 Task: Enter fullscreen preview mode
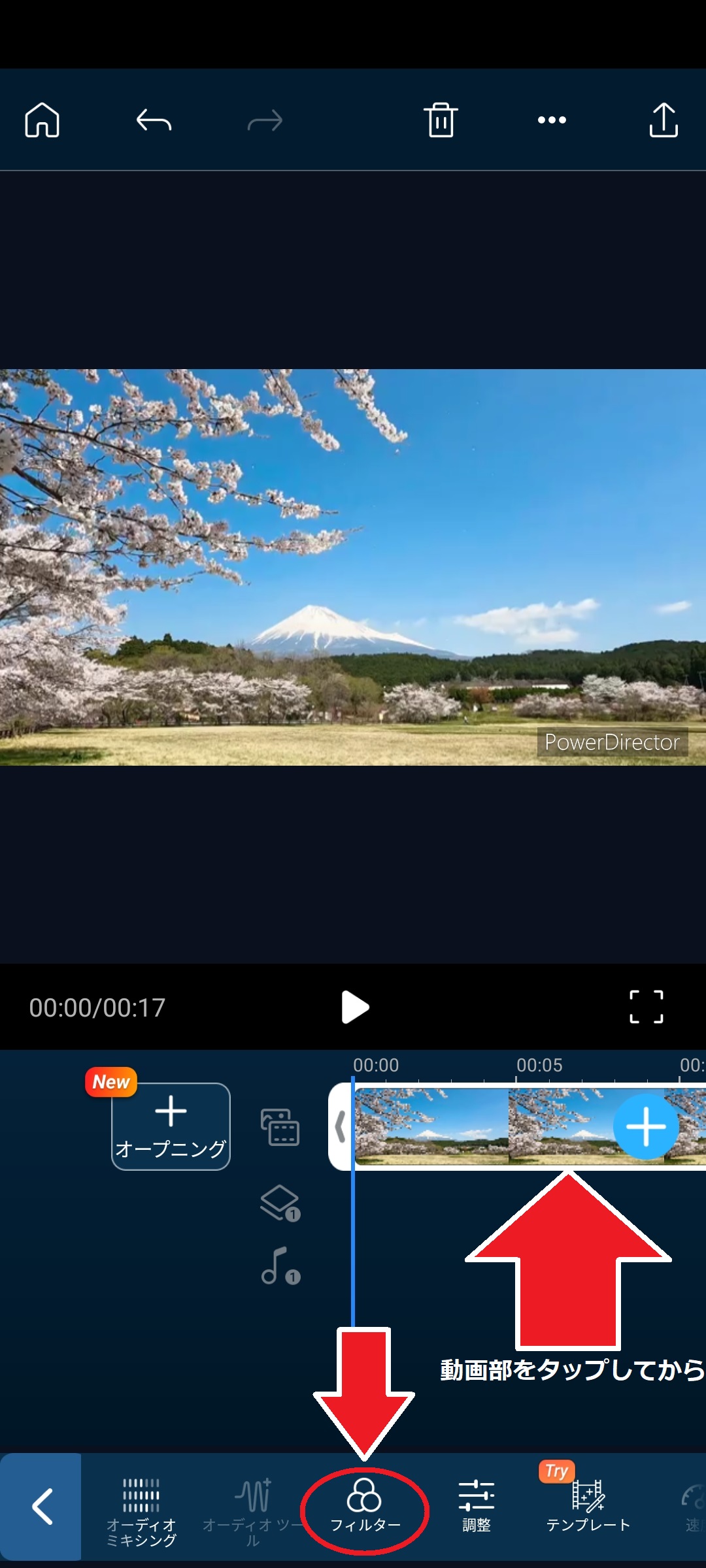point(646,1007)
